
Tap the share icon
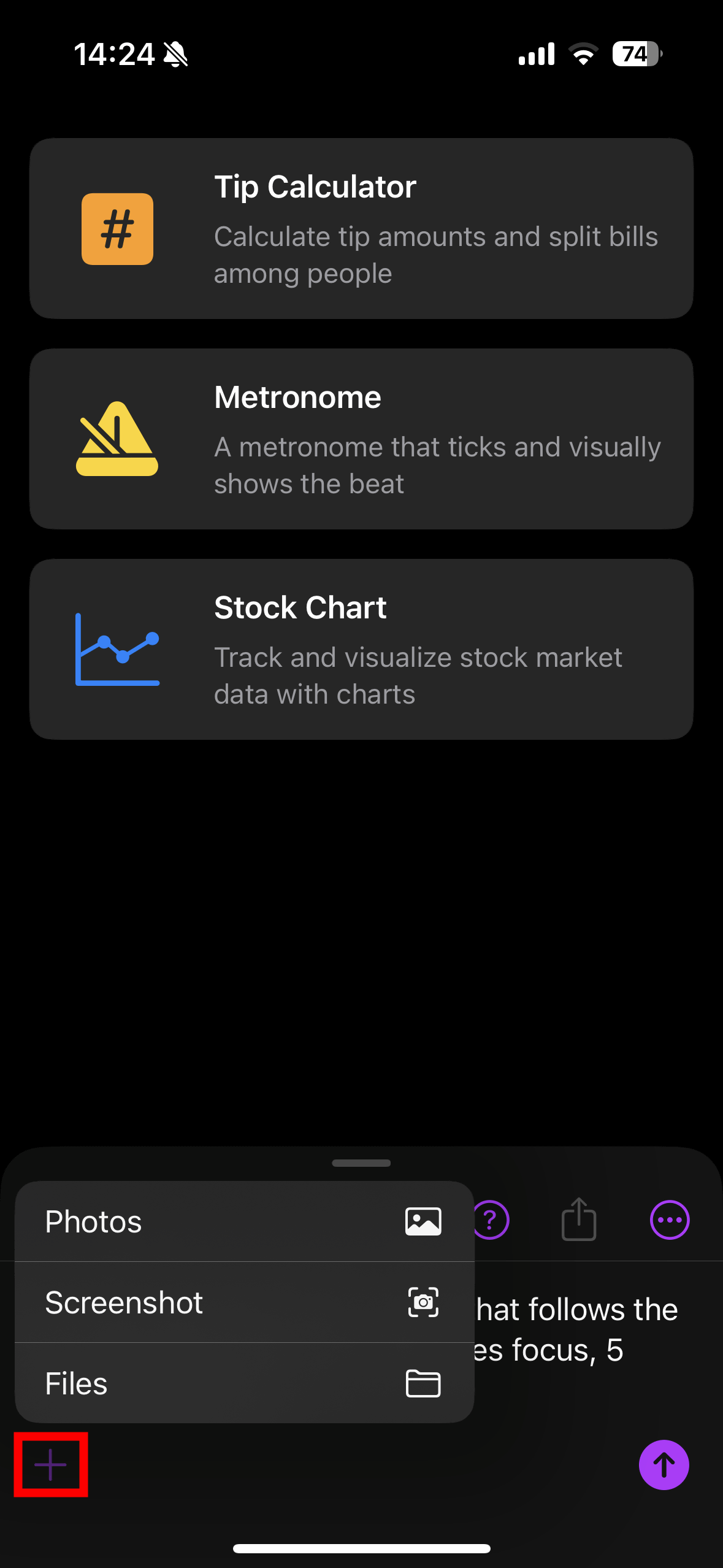click(579, 1219)
